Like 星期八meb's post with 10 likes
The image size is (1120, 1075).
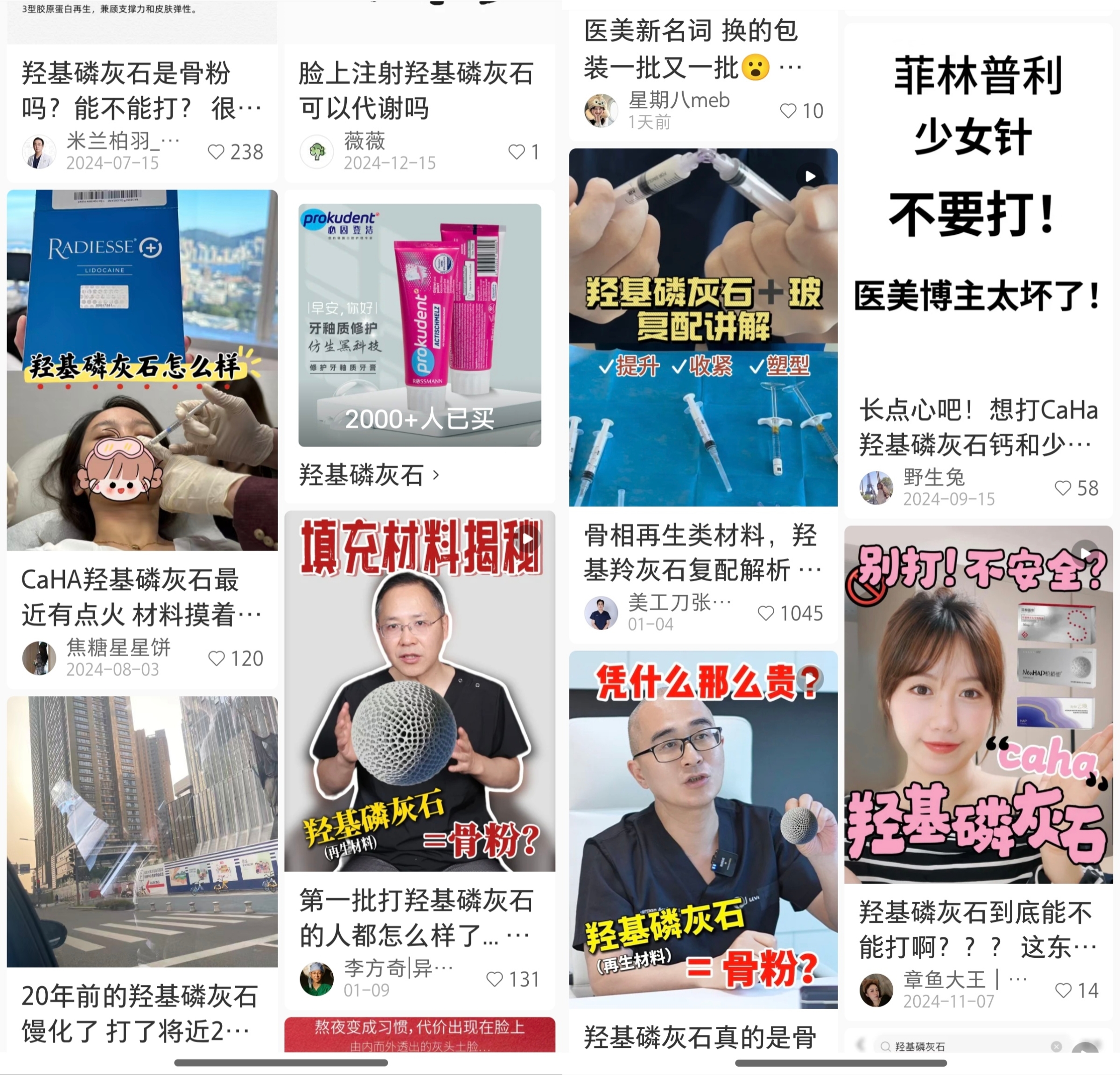(x=789, y=111)
